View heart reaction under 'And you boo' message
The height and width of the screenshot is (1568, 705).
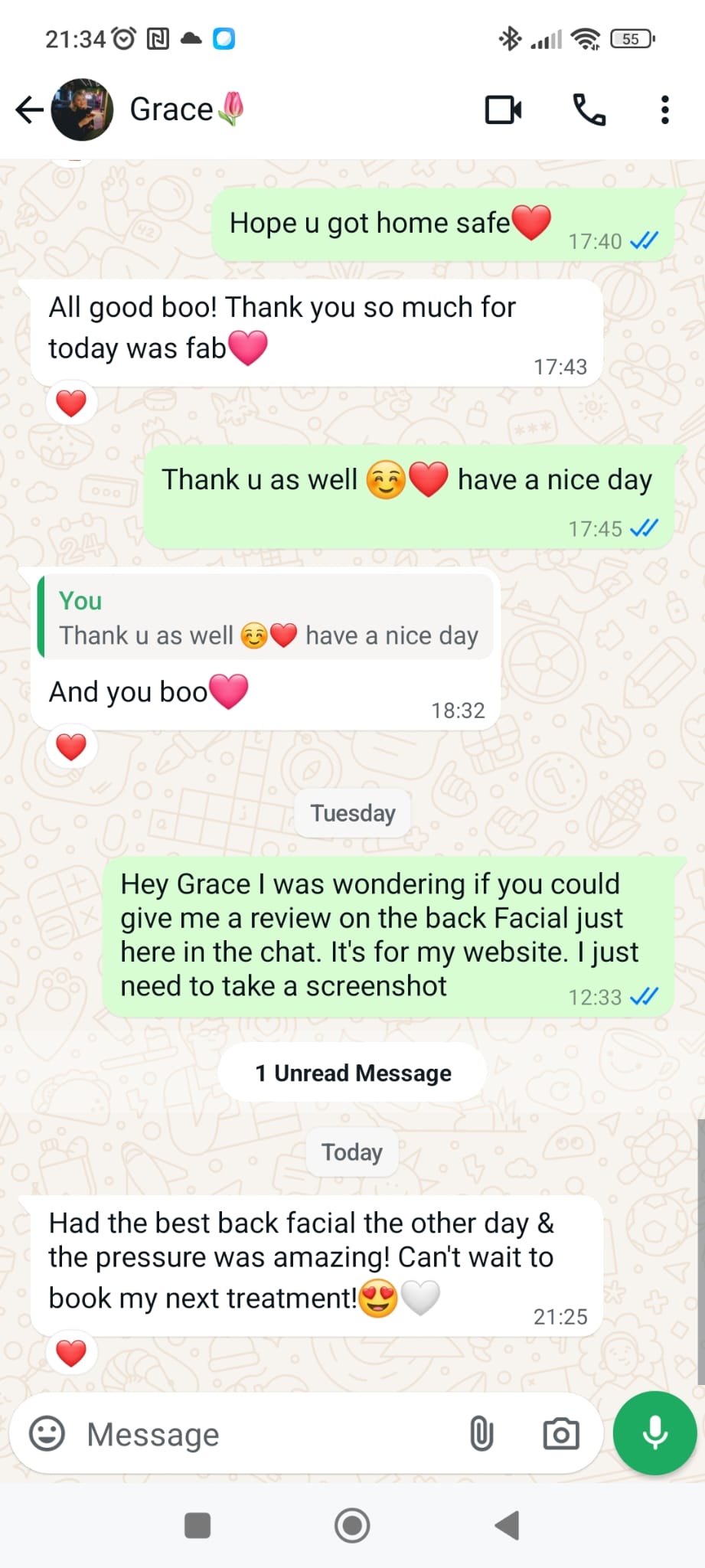[x=71, y=747]
